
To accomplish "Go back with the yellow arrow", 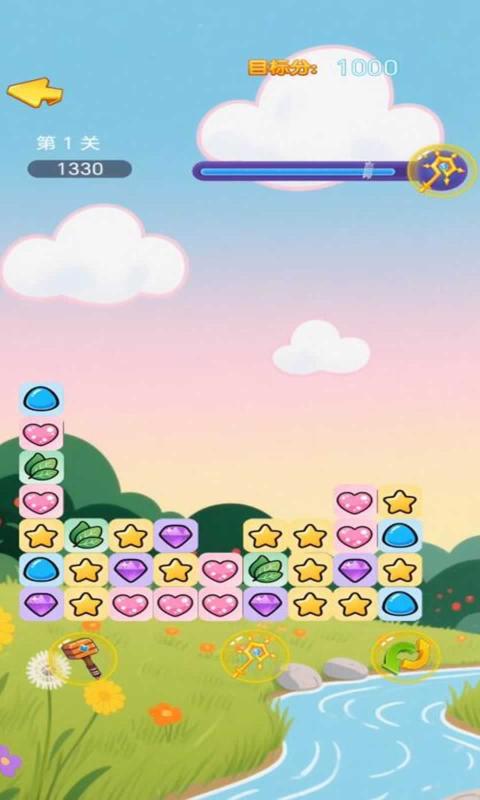I will tap(35, 92).
